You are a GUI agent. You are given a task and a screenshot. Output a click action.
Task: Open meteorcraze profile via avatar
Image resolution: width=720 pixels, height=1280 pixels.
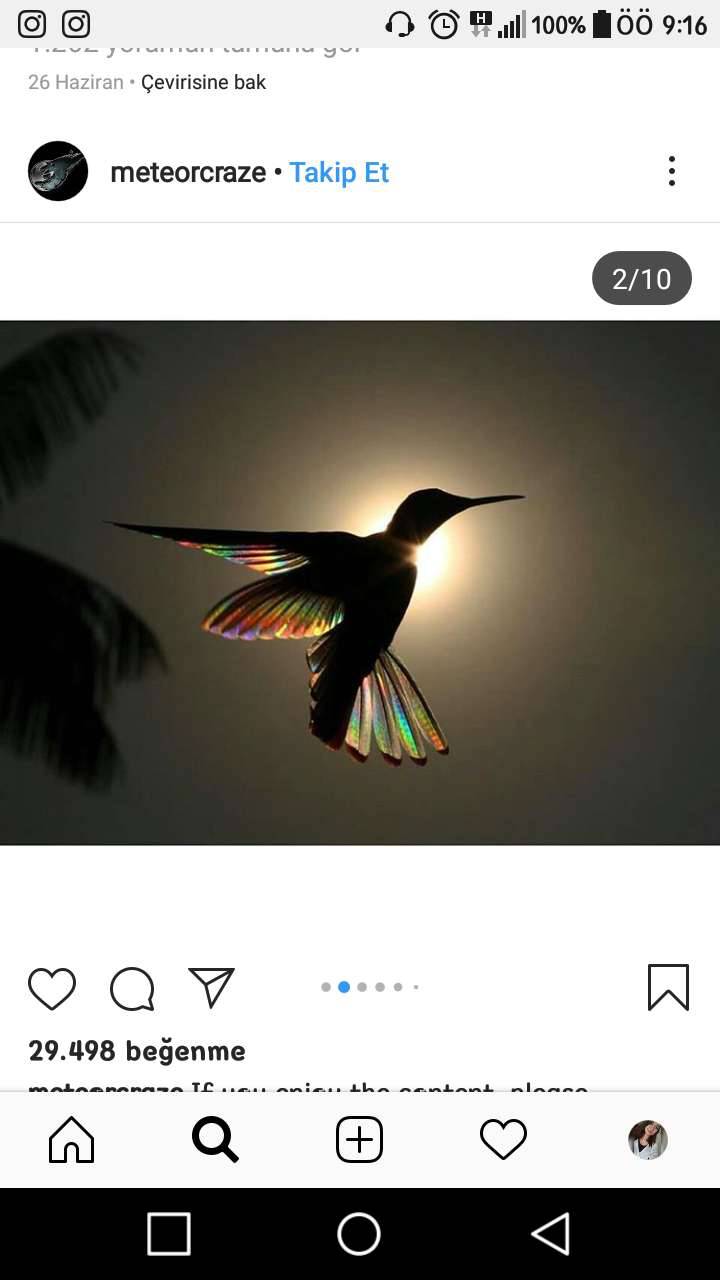(58, 171)
